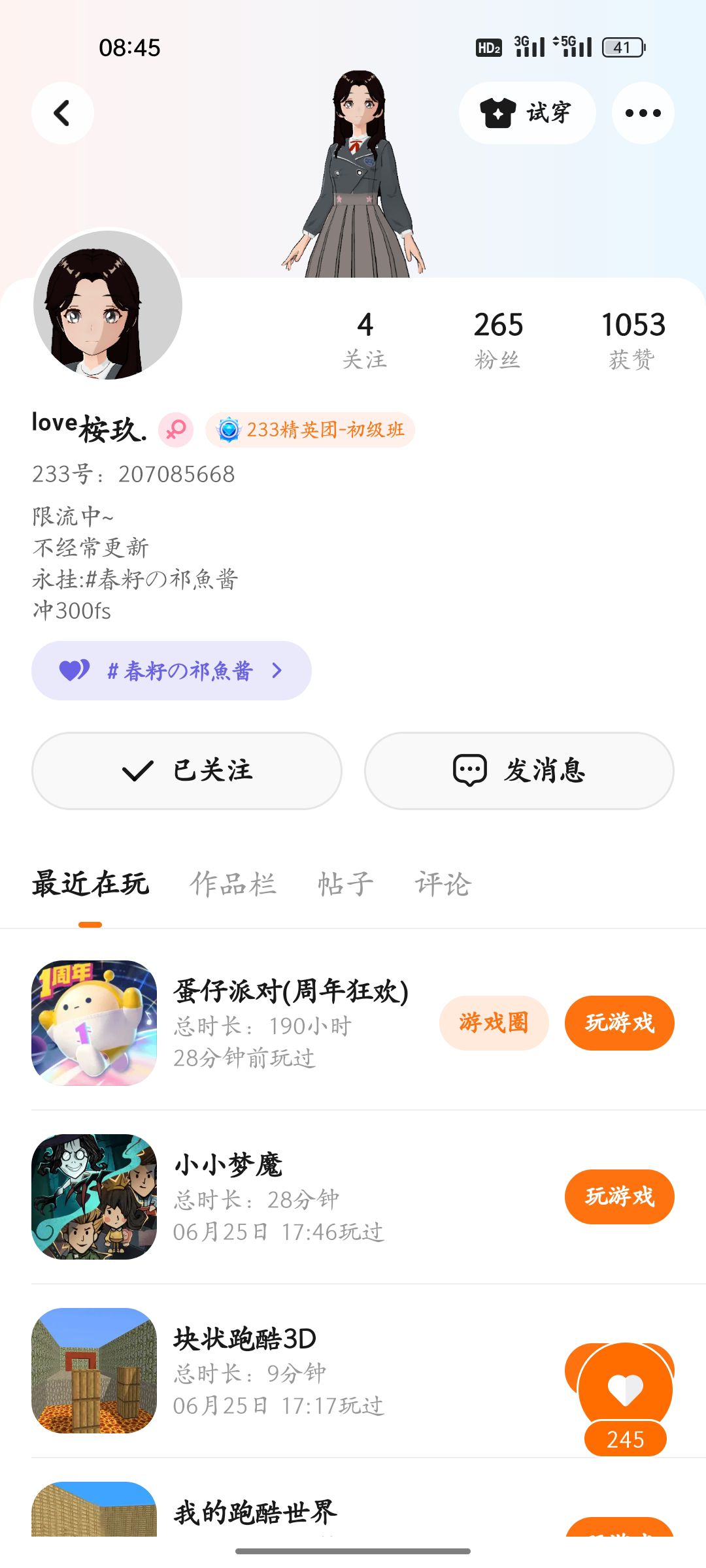This screenshot has height=1568, width=706.
Task: Send a message via 发消息
Action: pyautogui.click(x=519, y=771)
